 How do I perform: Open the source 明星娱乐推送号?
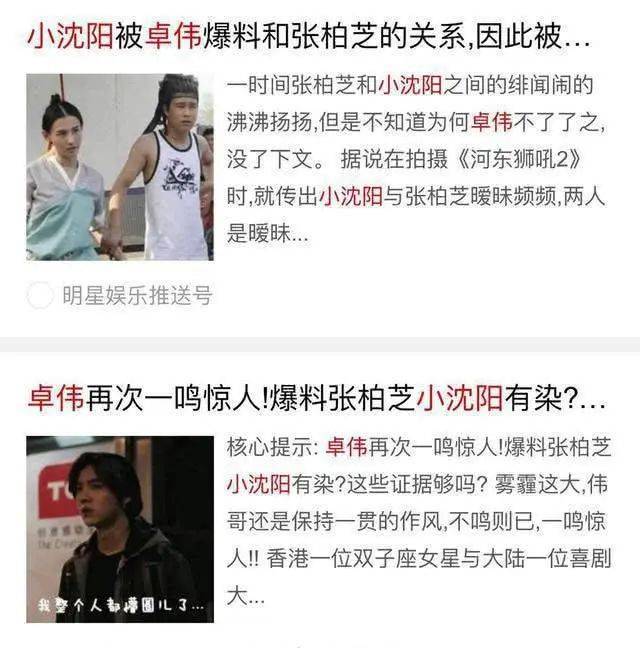pyautogui.click(x=136, y=296)
